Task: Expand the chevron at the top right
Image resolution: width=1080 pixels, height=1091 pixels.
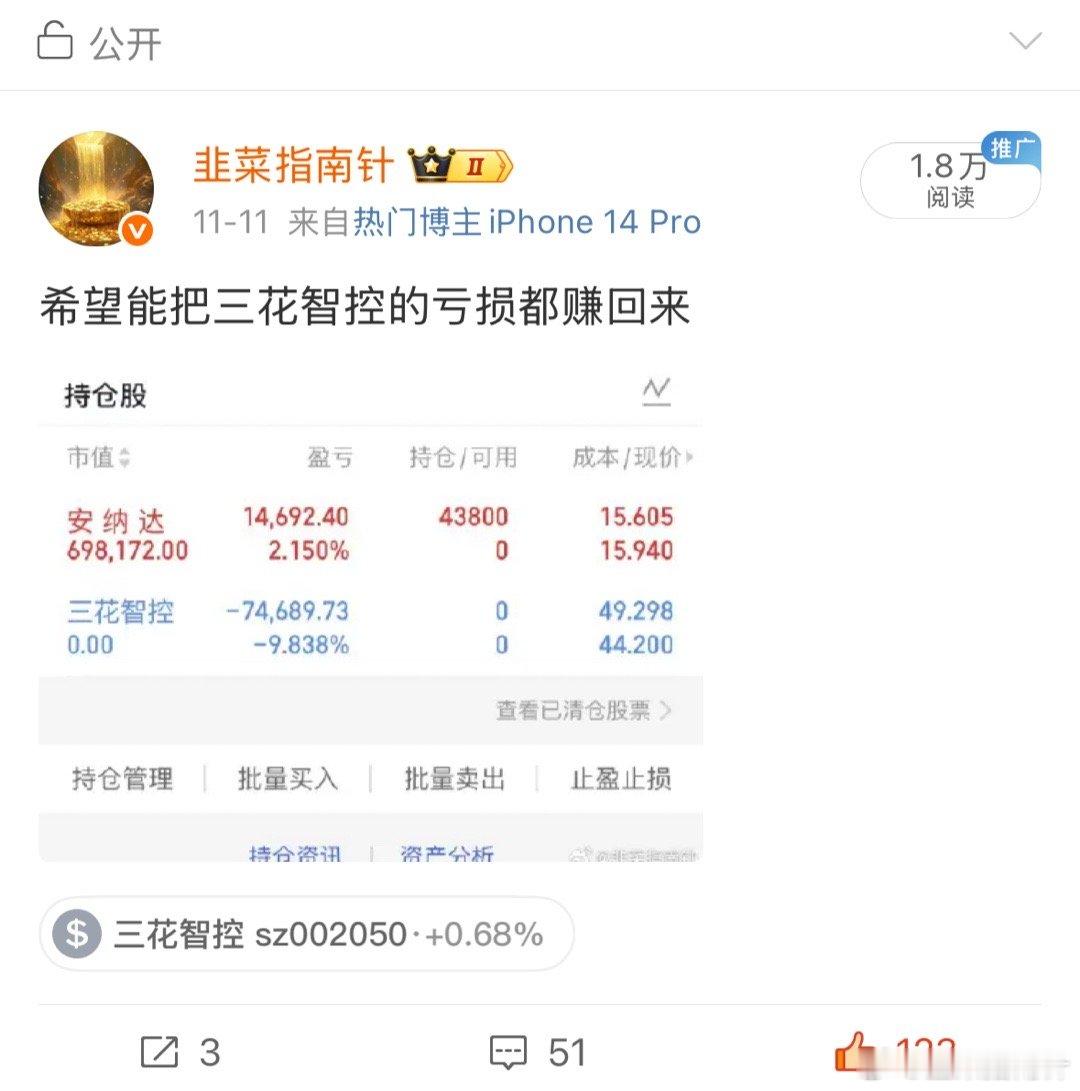Action: point(1025,42)
